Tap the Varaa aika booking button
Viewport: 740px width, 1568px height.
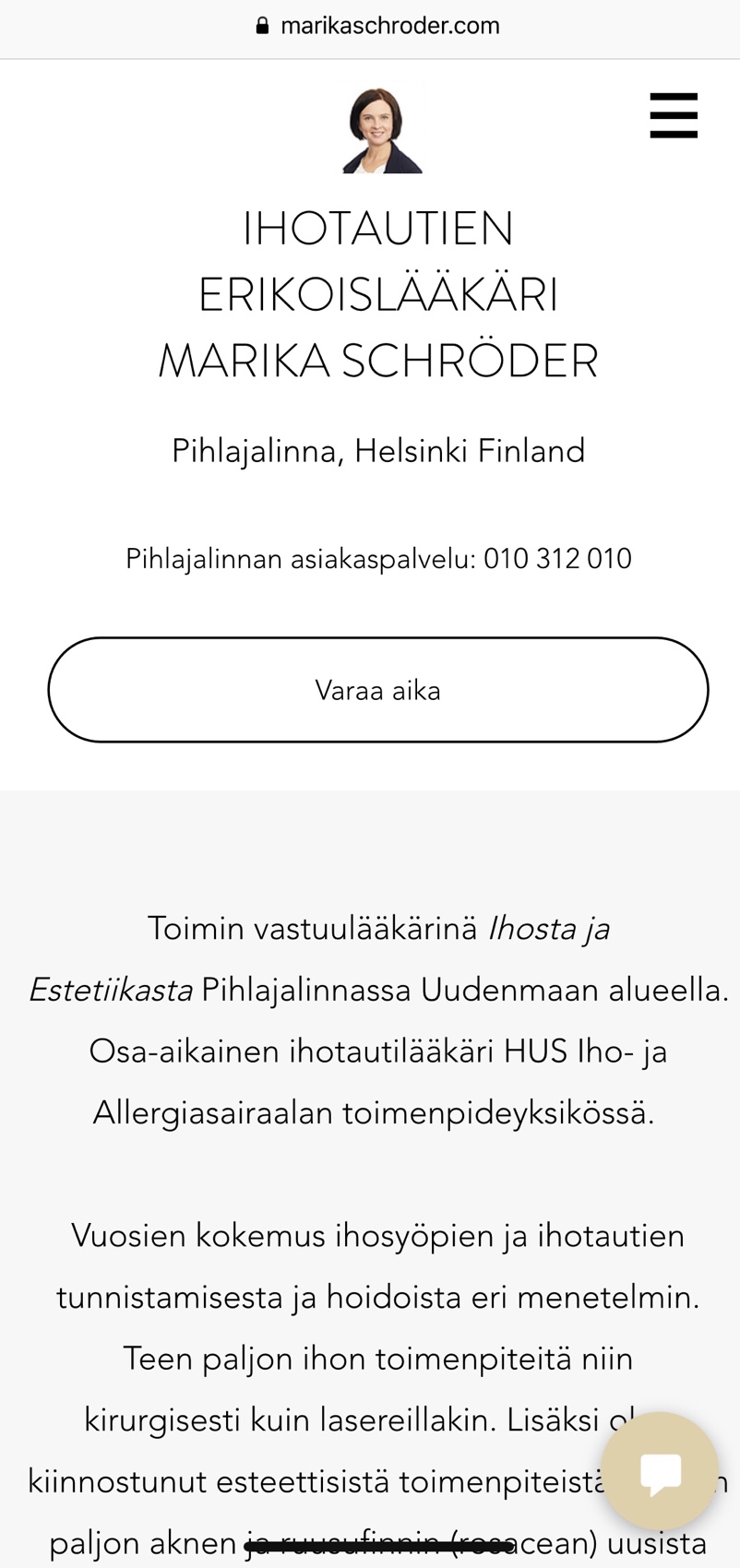point(378,690)
